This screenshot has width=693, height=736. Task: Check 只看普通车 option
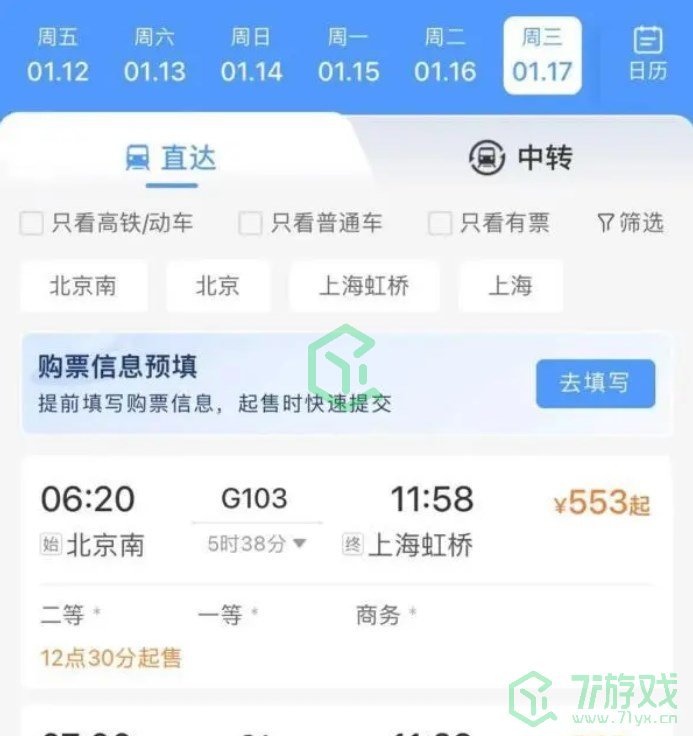pyautogui.click(x=250, y=223)
